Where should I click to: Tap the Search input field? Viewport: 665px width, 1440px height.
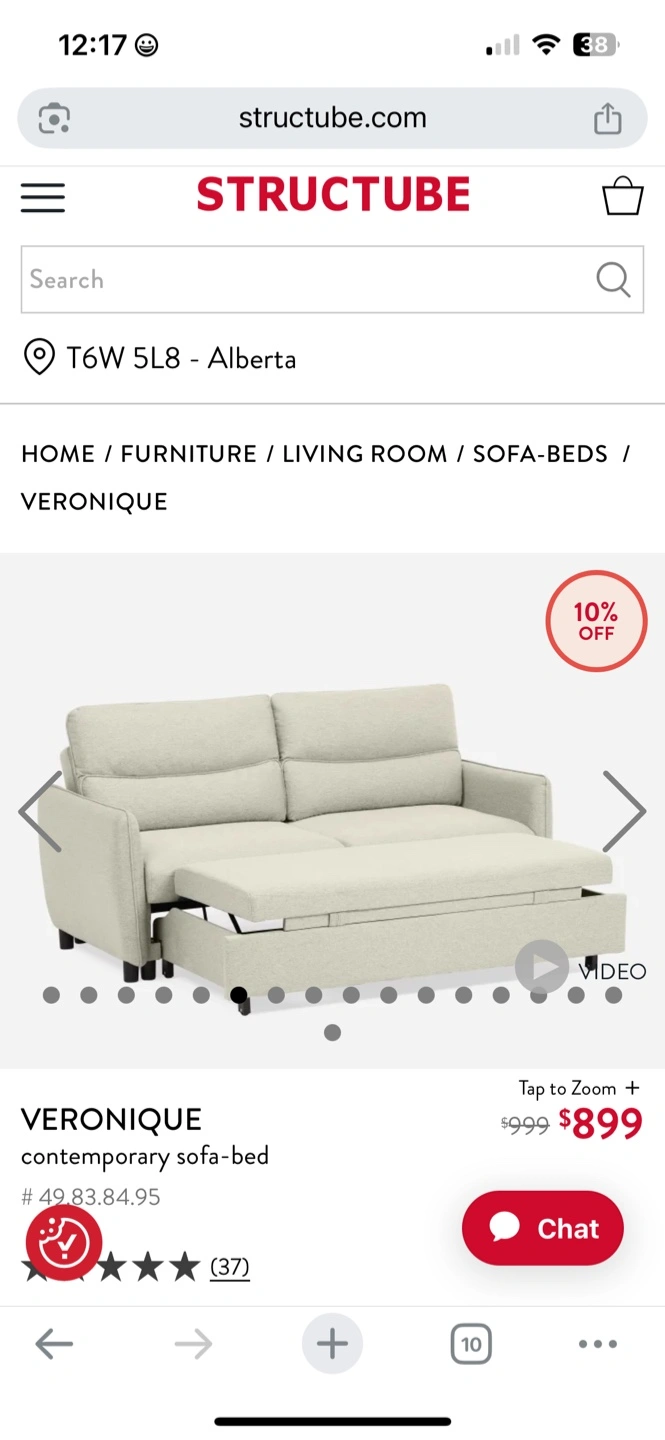pyautogui.click(x=332, y=279)
